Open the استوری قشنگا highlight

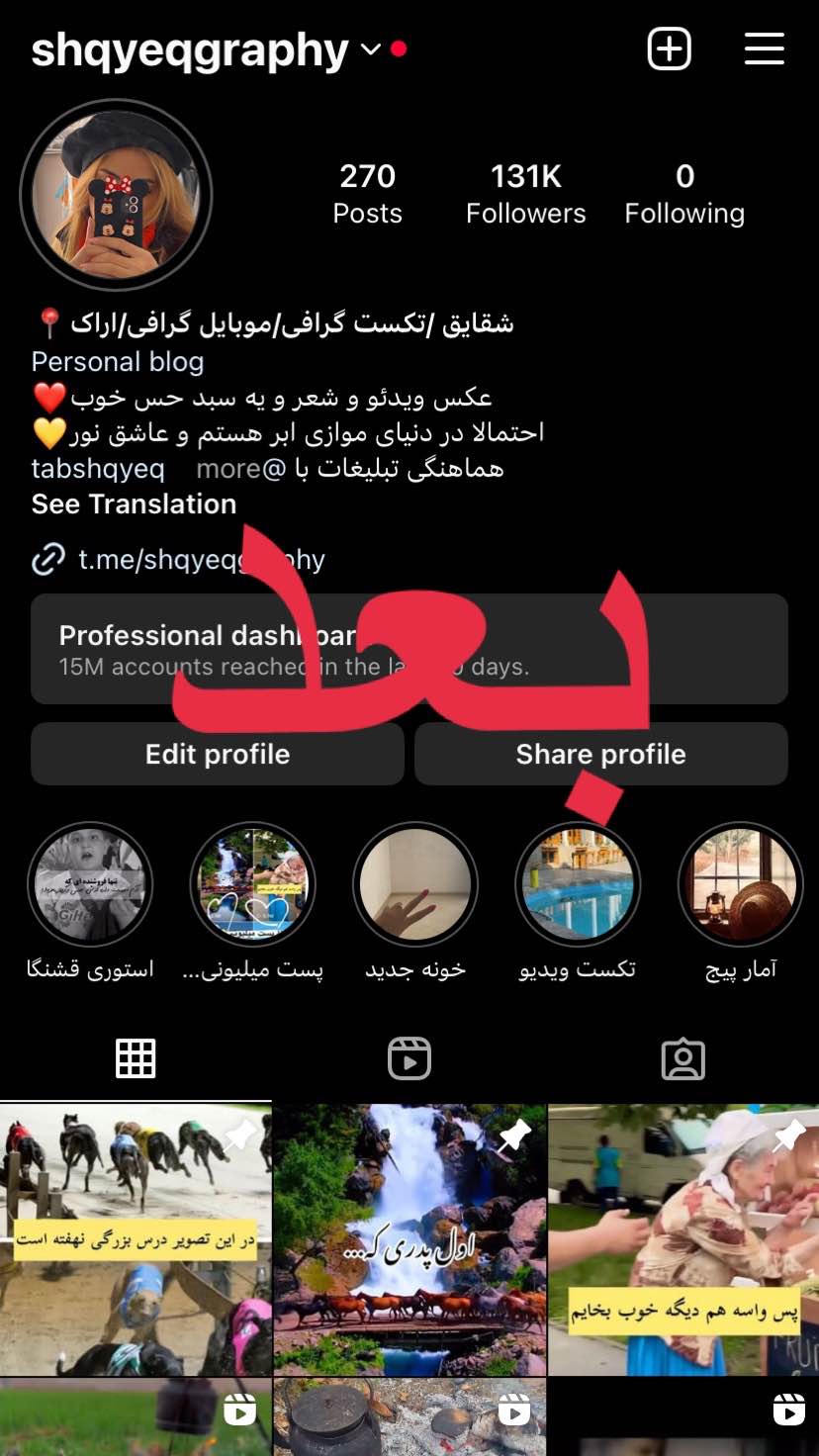click(x=90, y=885)
